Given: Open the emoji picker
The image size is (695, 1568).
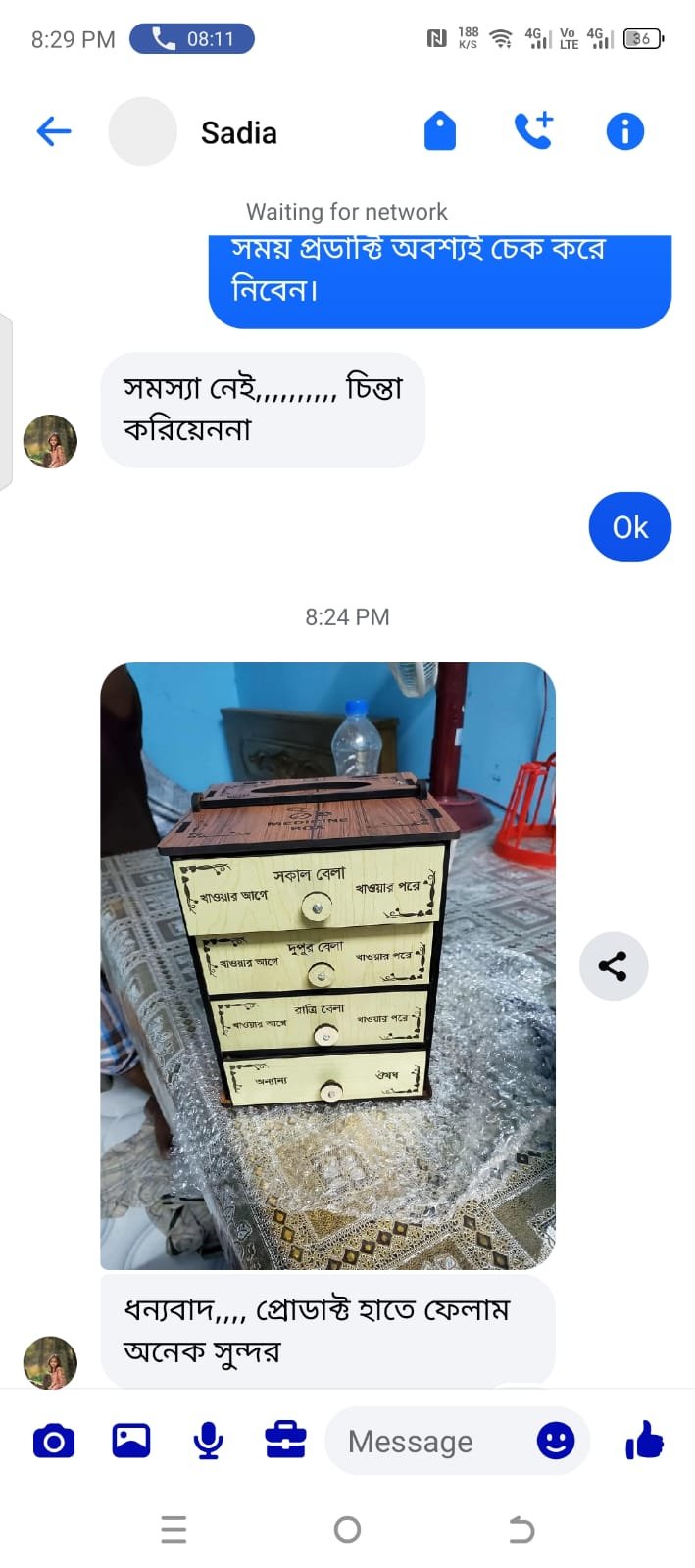Looking at the screenshot, I should click(x=556, y=1441).
